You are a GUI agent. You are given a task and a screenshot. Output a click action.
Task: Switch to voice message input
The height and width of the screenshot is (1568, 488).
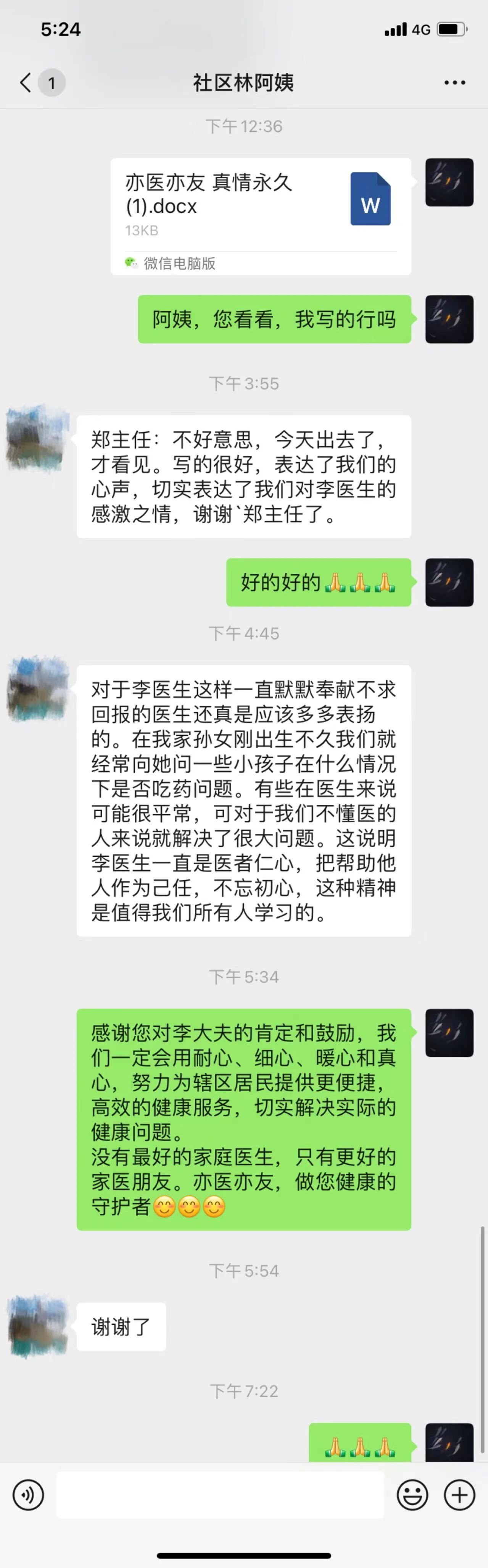pyautogui.click(x=28, y=1494)
